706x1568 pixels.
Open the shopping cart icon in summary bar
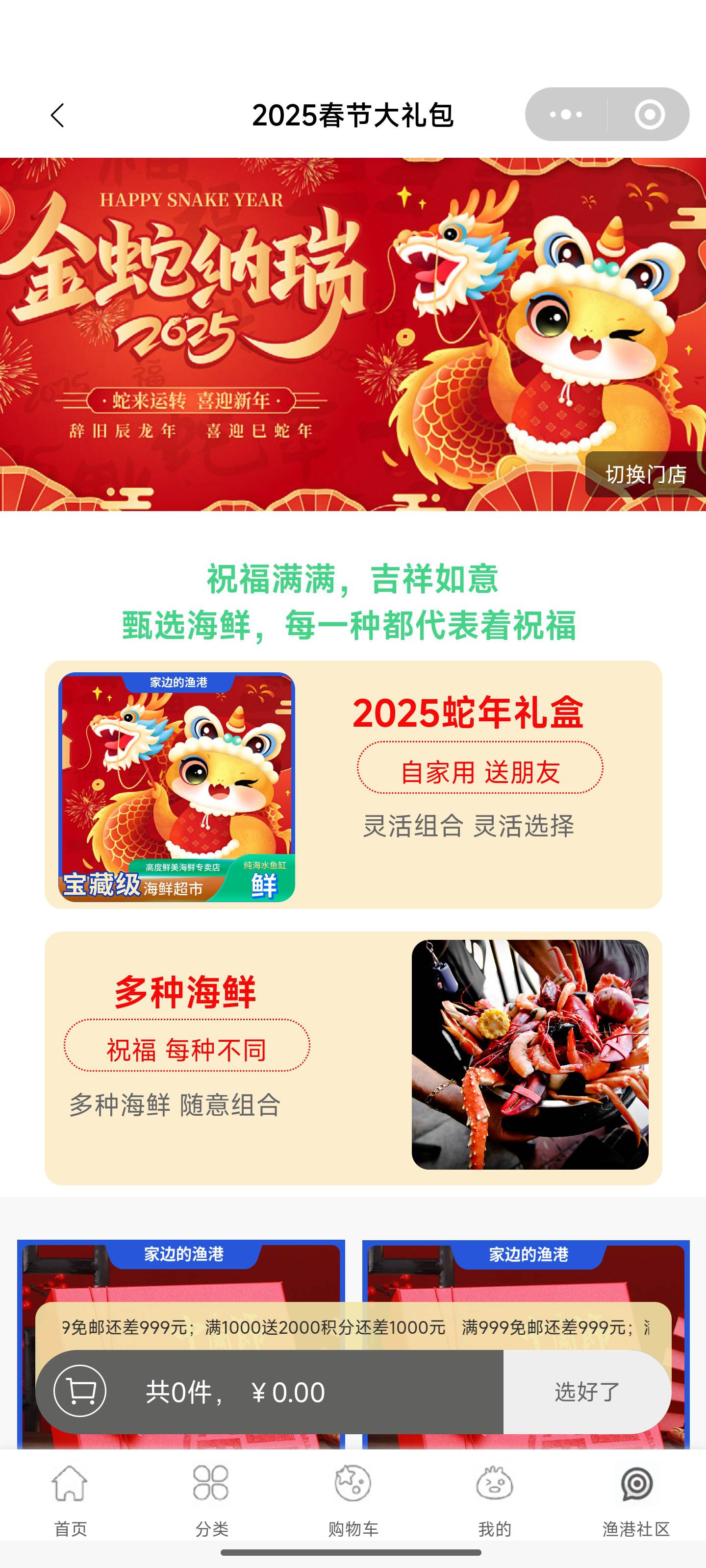click(x=80, y=1391)
